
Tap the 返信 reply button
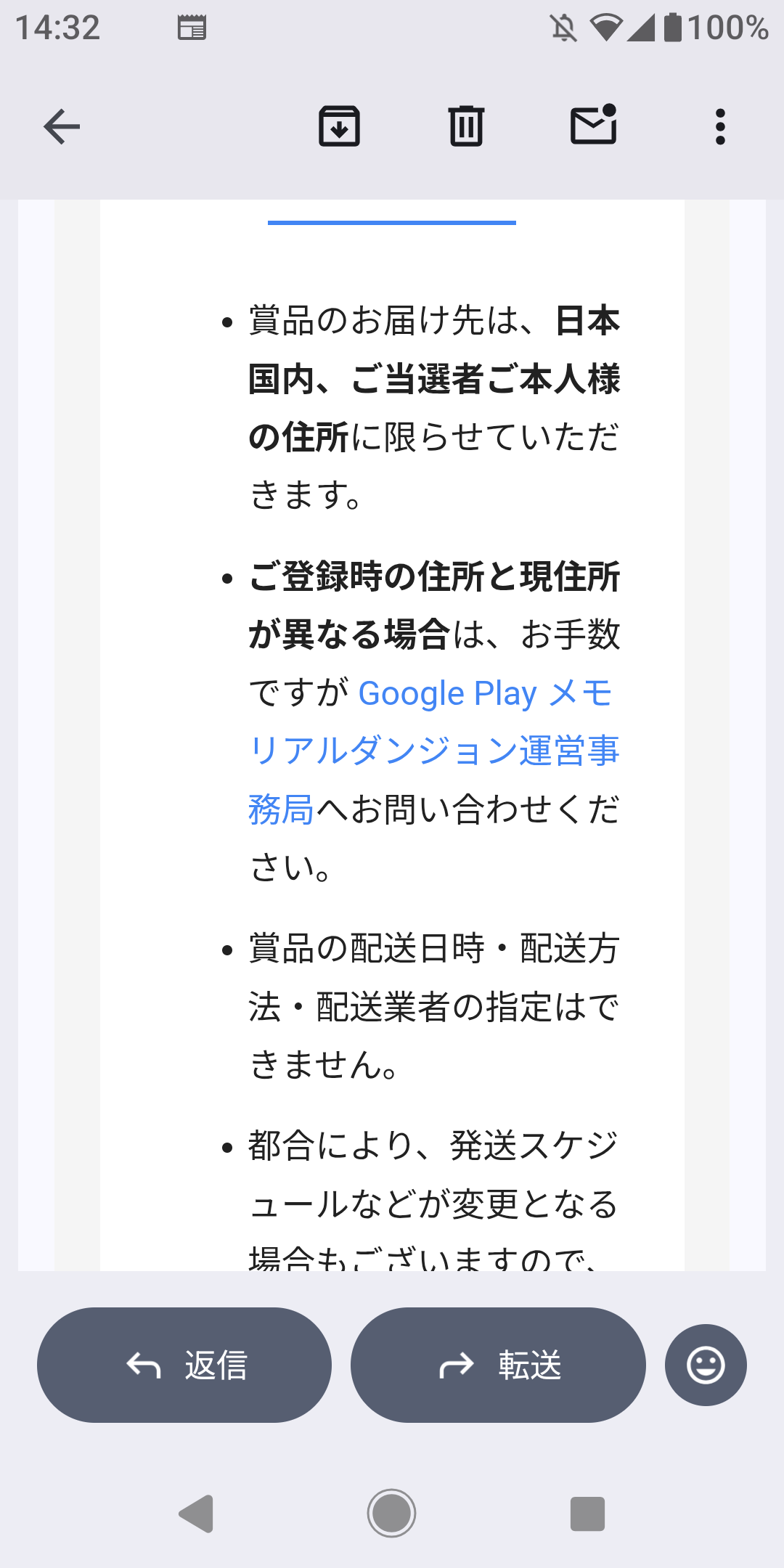point(184,1365)
